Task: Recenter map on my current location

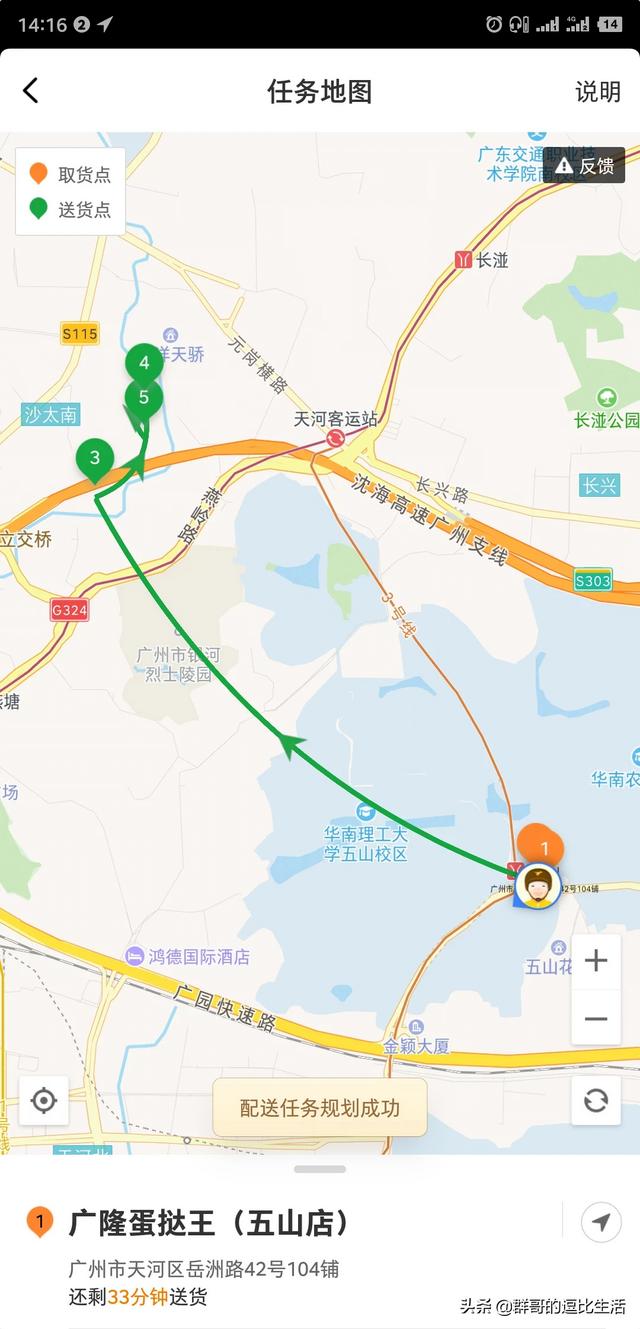Action: [44, 1101]
